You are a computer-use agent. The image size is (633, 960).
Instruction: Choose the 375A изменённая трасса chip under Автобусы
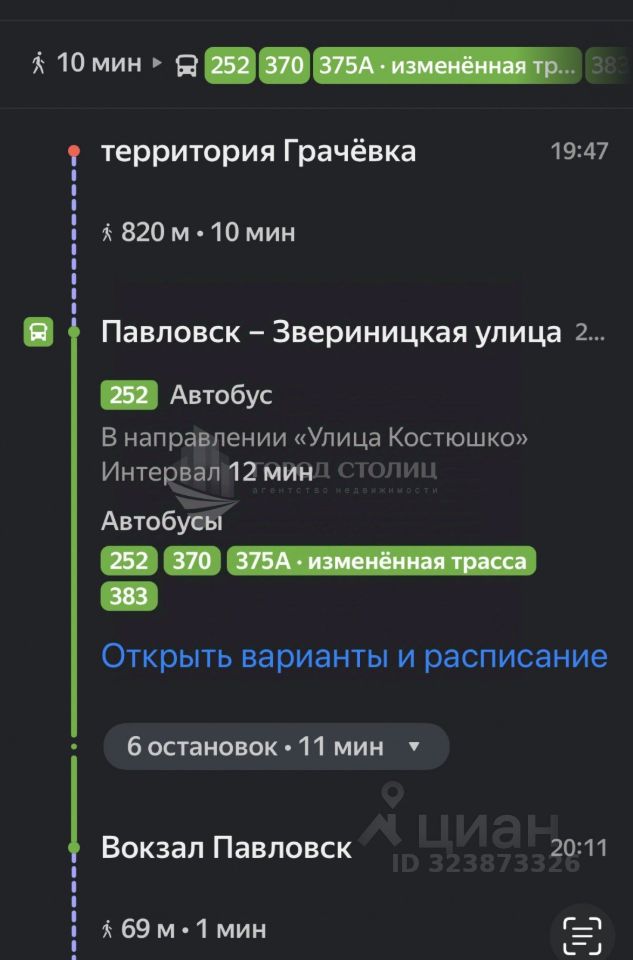click(x=381, y=561)
